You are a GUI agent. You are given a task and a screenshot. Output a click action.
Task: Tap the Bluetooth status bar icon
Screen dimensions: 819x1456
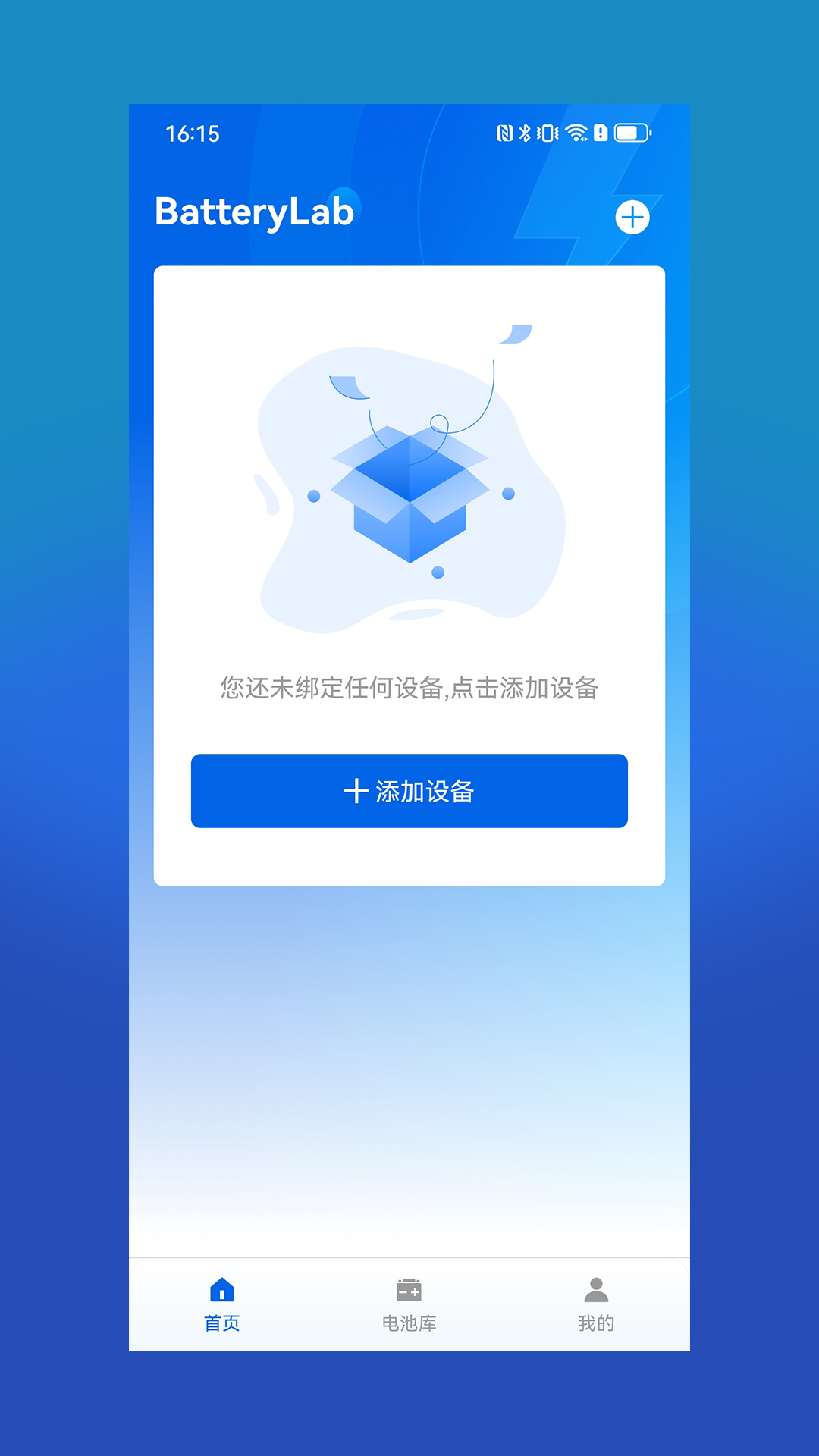(x=525, y=133)
